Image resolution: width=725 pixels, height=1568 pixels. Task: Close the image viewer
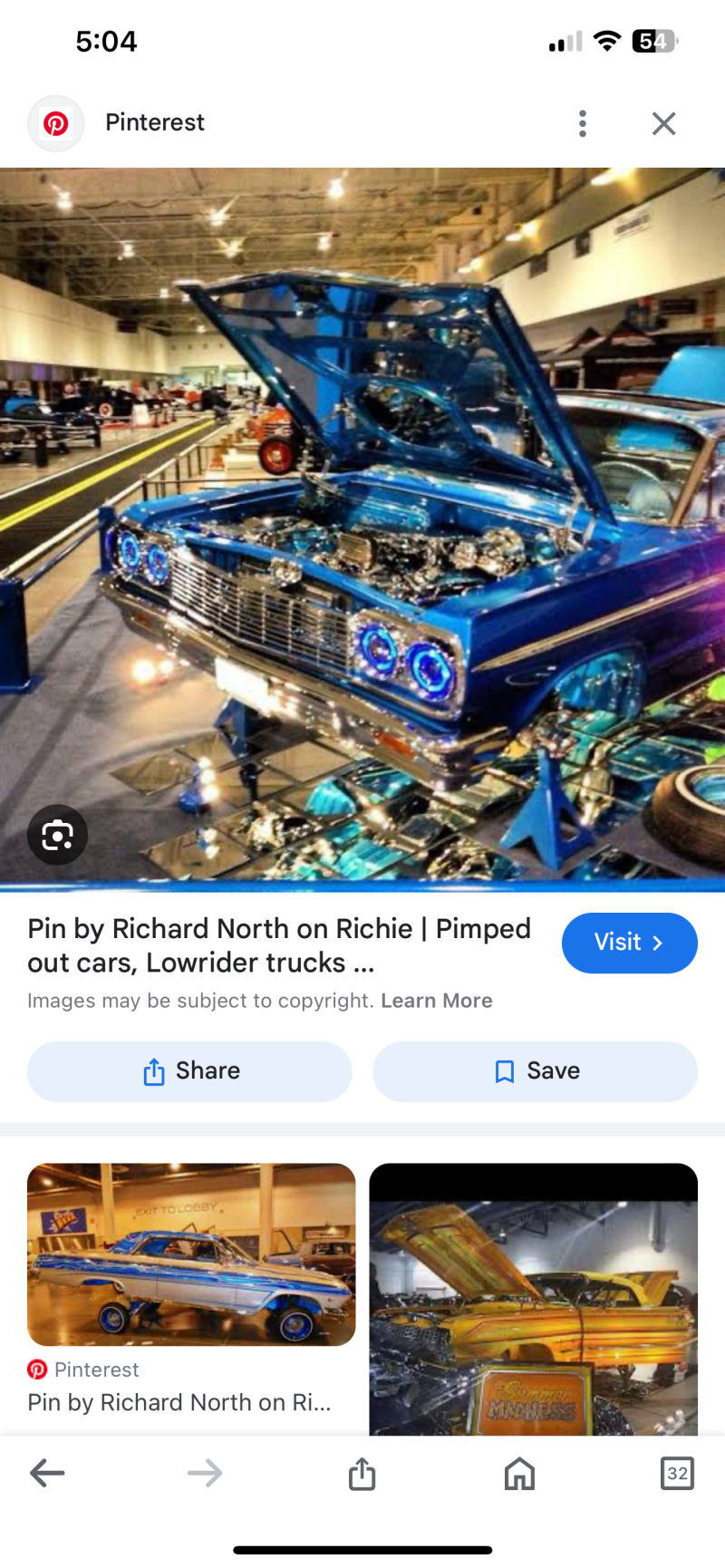pyautogui.click(x=664, y=123)
